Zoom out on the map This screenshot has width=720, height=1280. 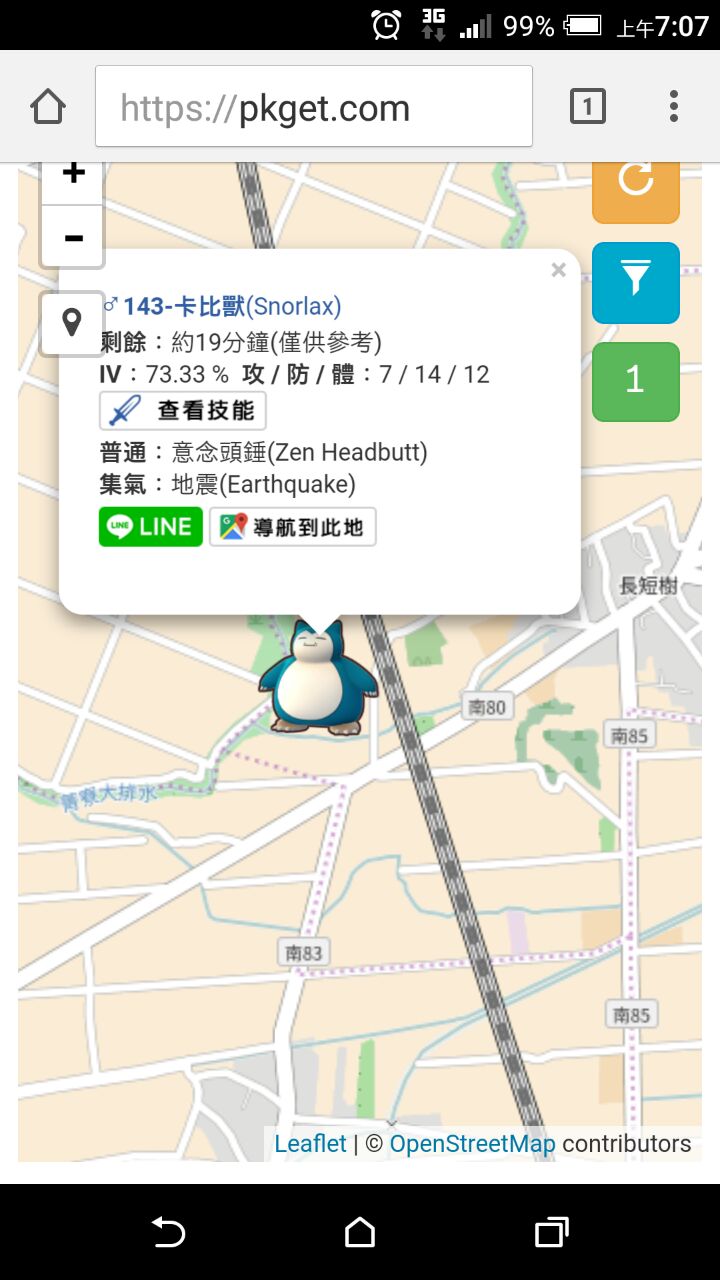pyautogui.click(x=72, y=238)
